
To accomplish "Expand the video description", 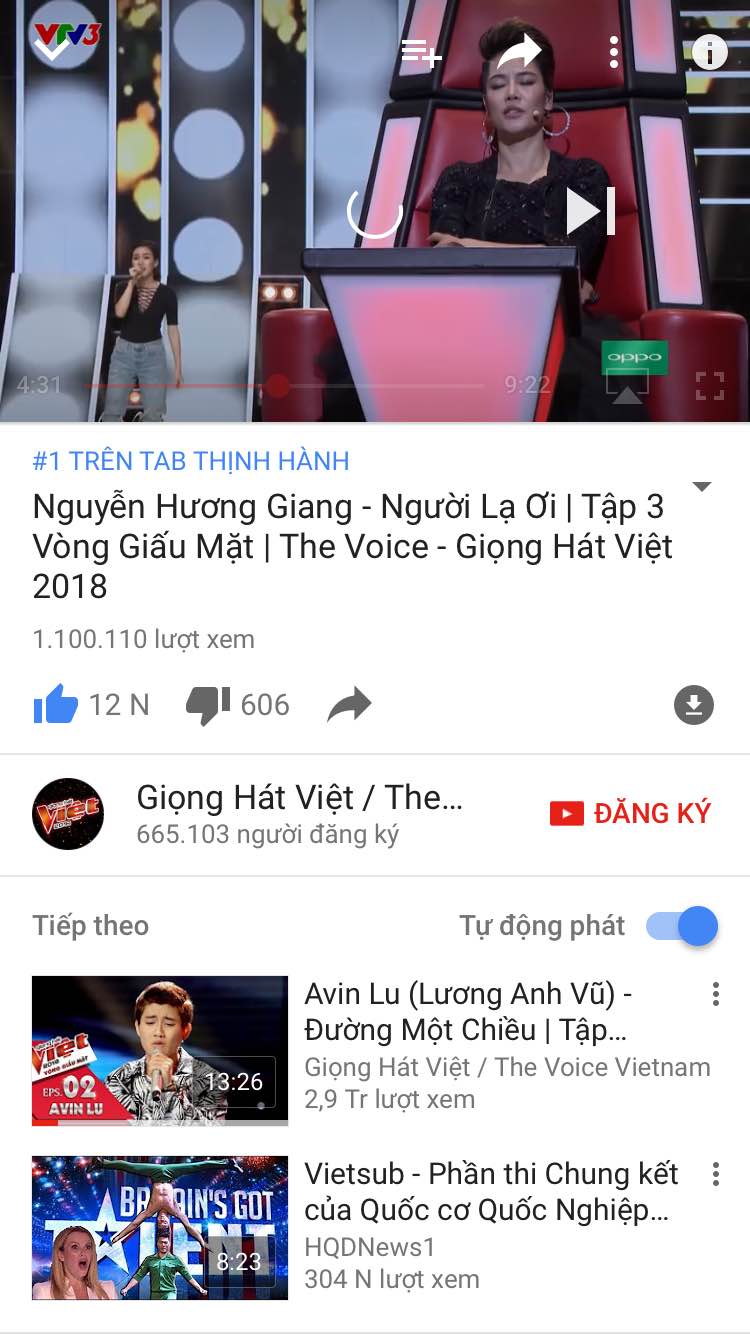I will (702, 487).
